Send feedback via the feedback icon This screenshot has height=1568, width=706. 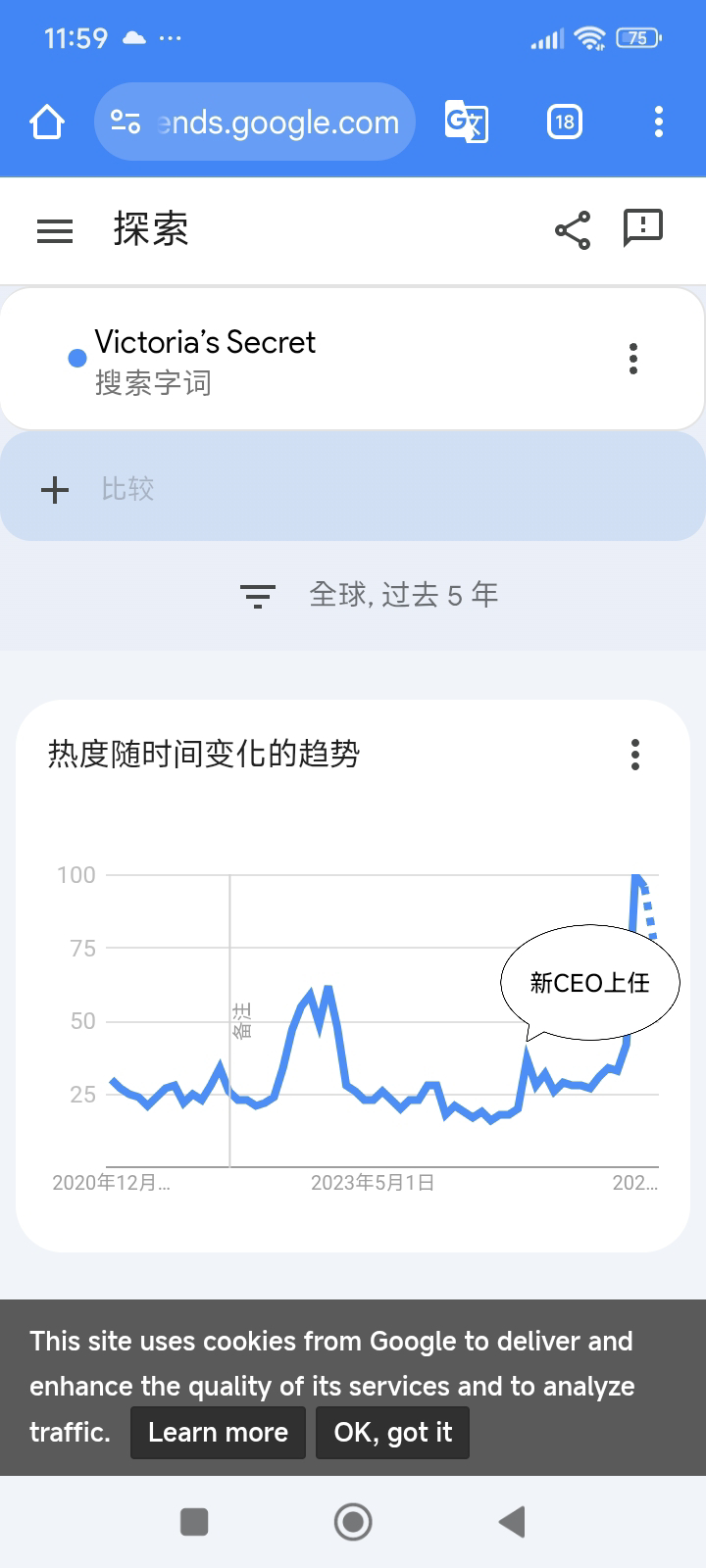pos(643,228)
